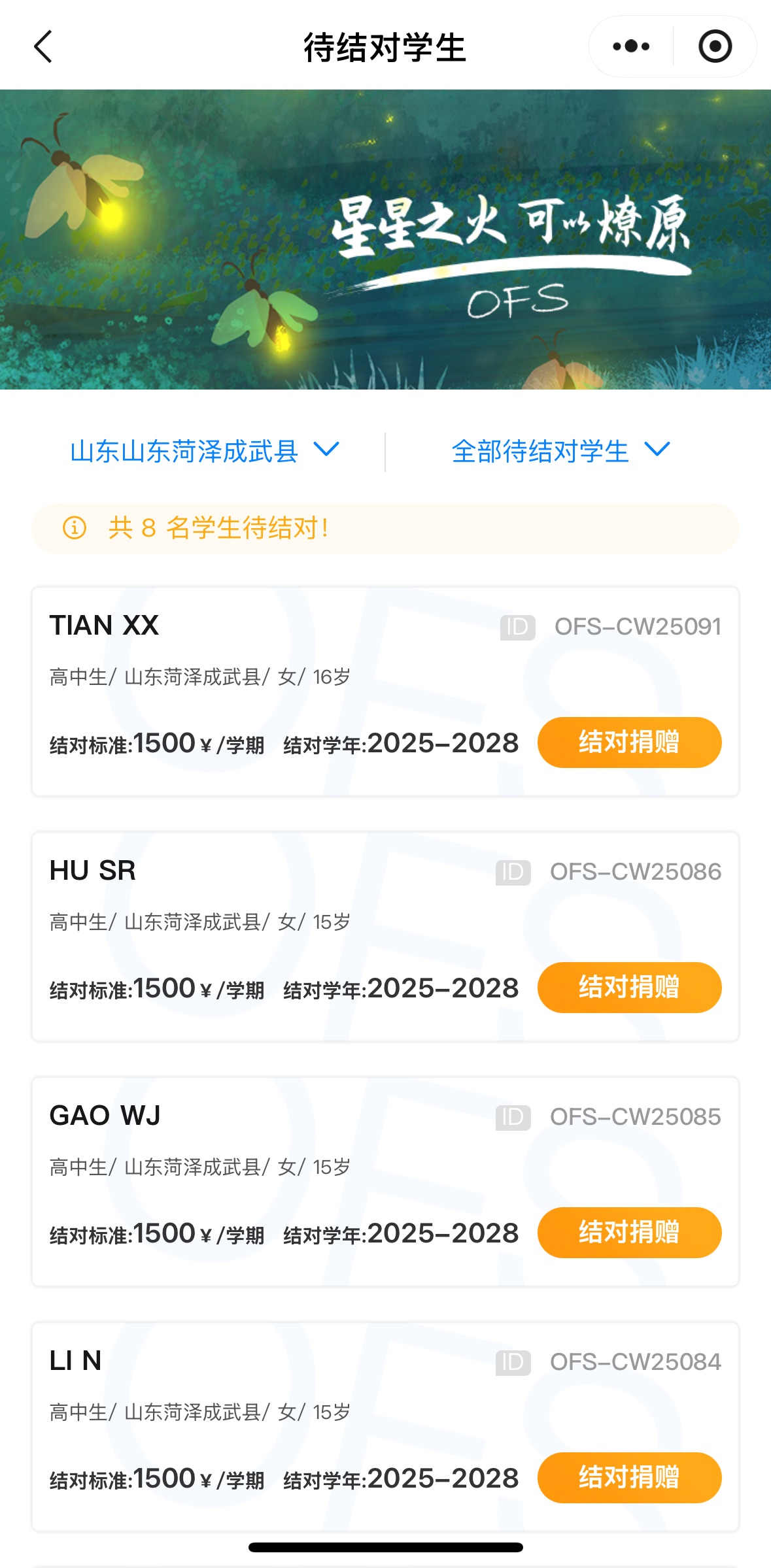Select 结对捐赠 for student LI N
771x1568 pixels.
(629, 1478)
